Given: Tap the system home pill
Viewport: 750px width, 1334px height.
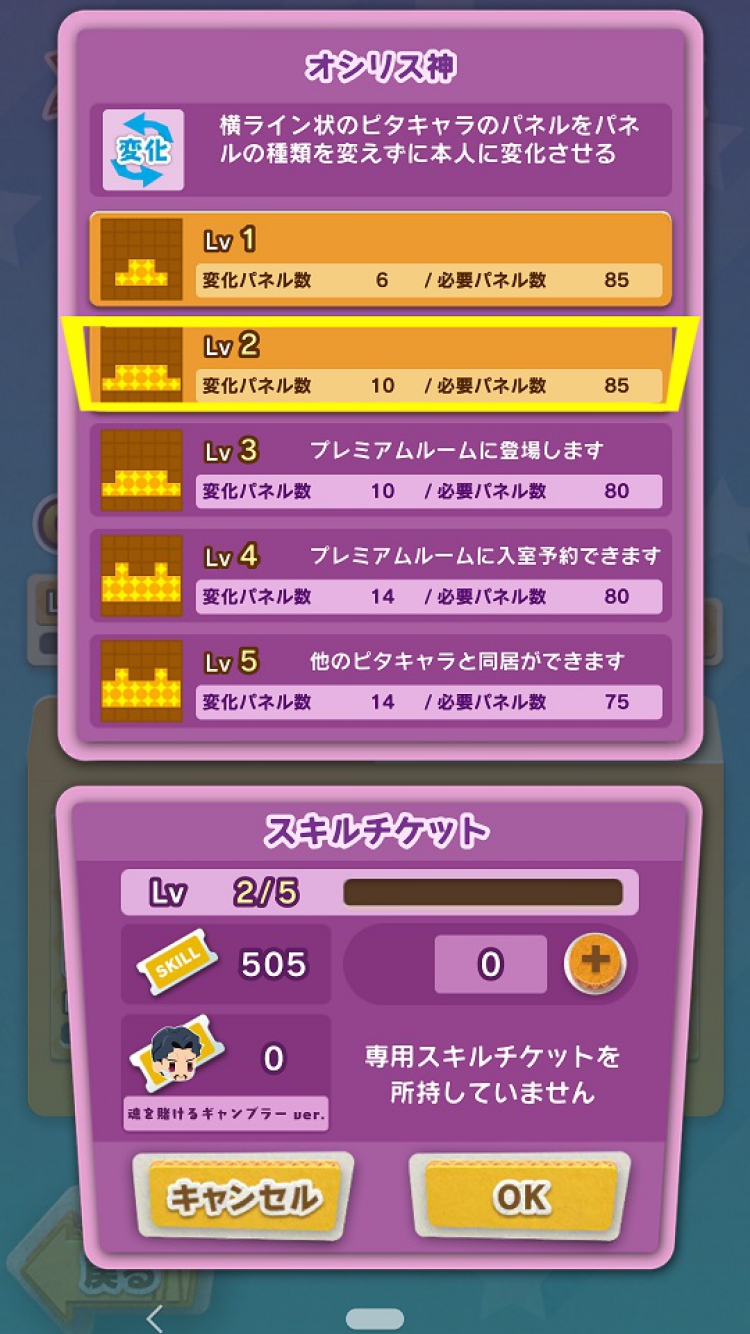Looking at the screenshot, I should coord(375,1318).
